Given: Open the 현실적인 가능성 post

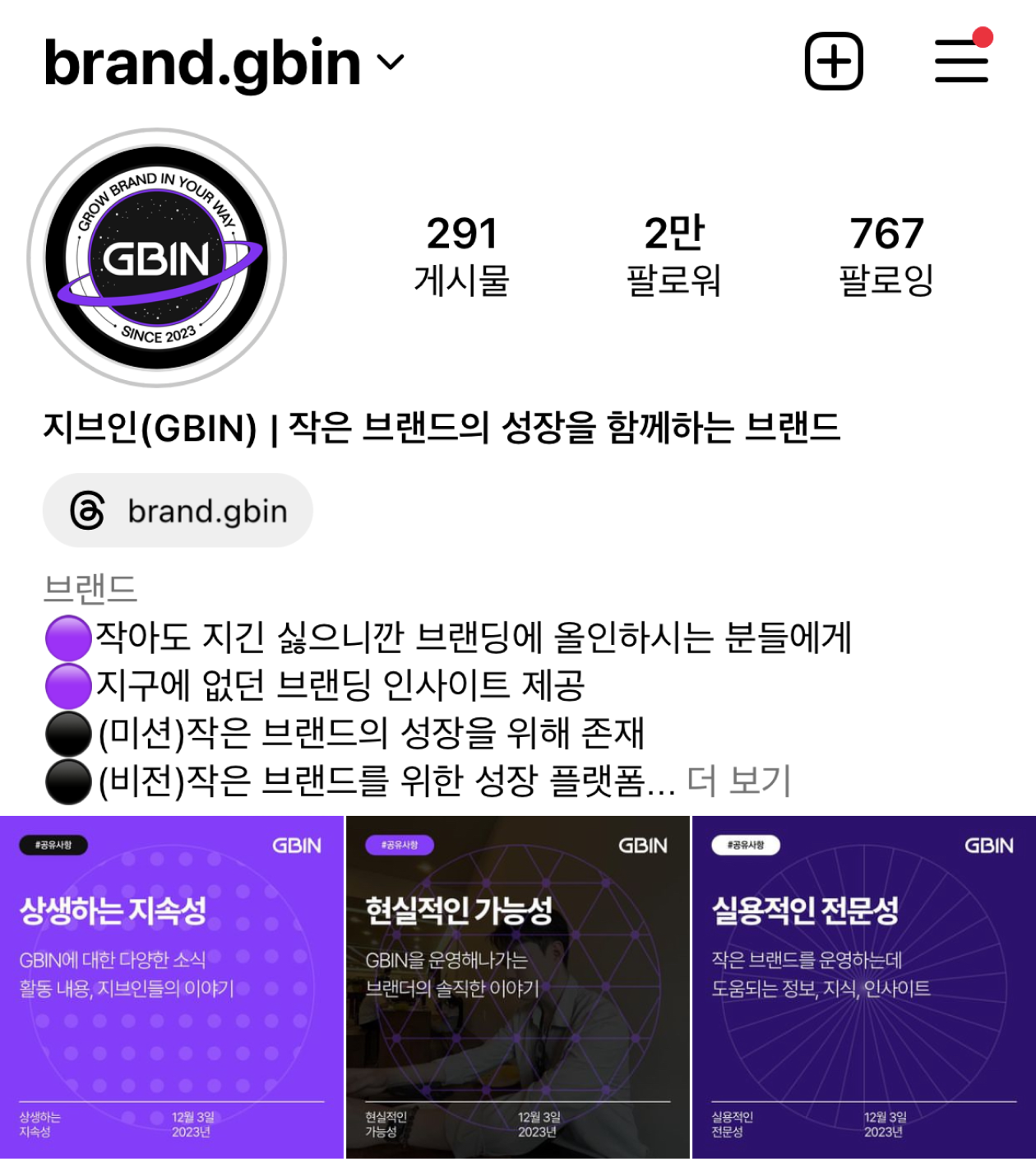Looking at the screenshot, I should 517,987.
